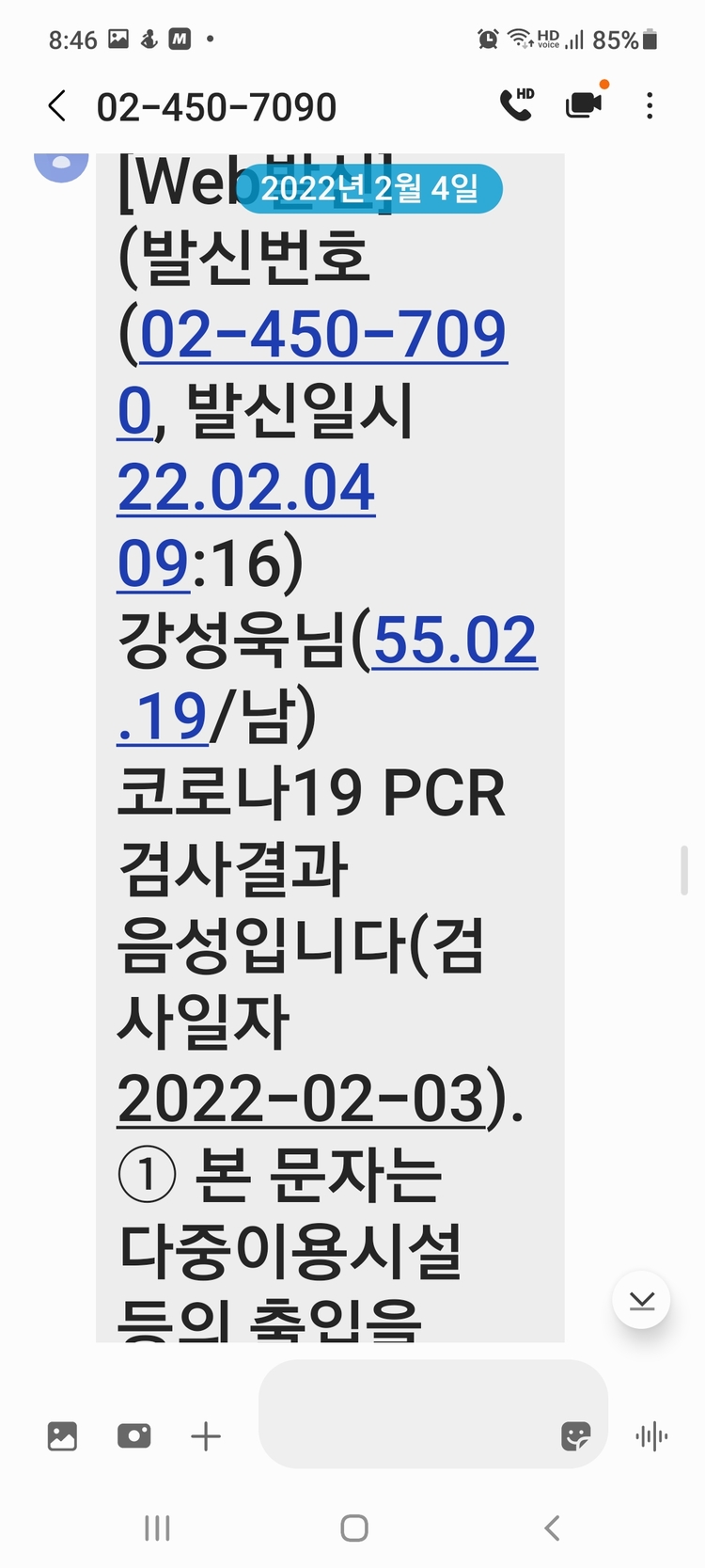Start an HD voice call

pyautogui.click(x=516, y=105)
